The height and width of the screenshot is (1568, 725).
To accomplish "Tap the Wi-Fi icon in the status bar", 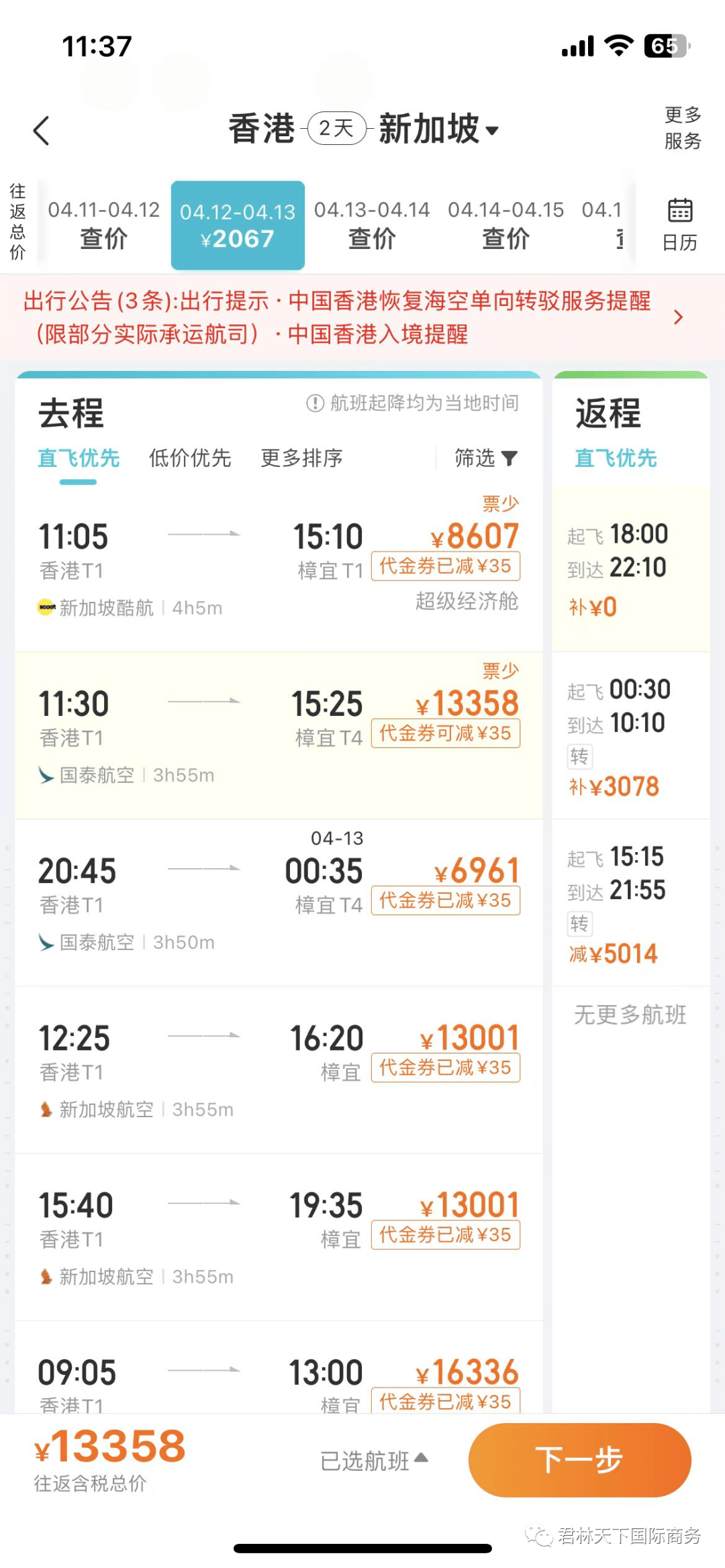I will click(619, 44).
